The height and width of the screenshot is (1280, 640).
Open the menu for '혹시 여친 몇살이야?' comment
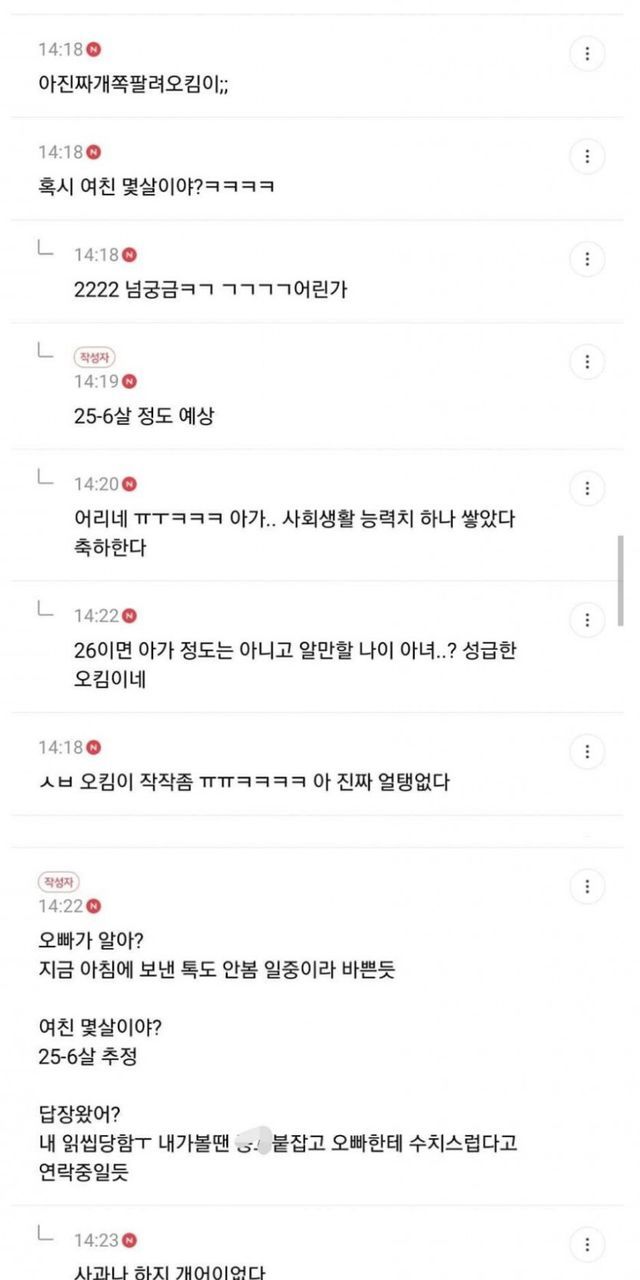pyautogui.click(x=587, y=156)
